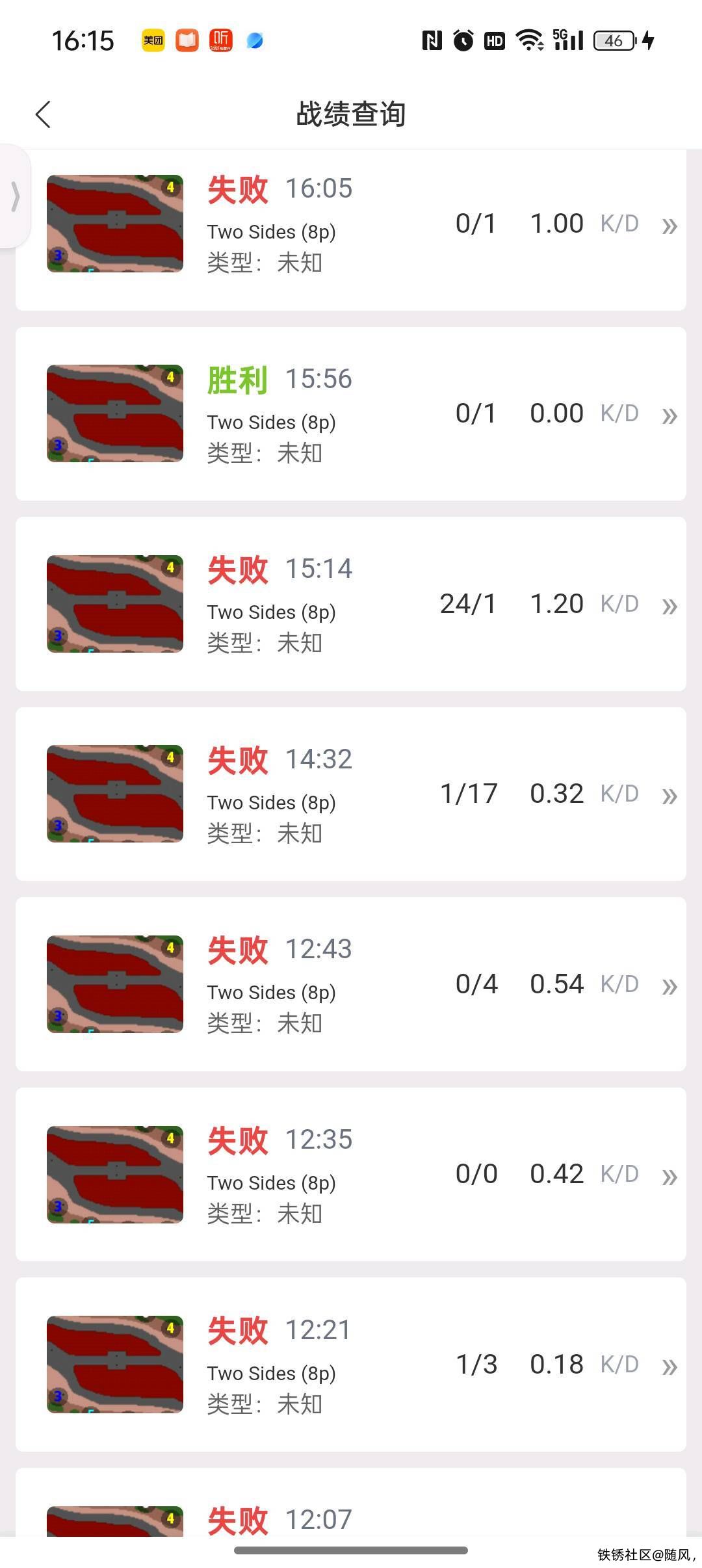Open the 16:05 失败 match record
702x1568 pixels.
[x=351, y=224]
